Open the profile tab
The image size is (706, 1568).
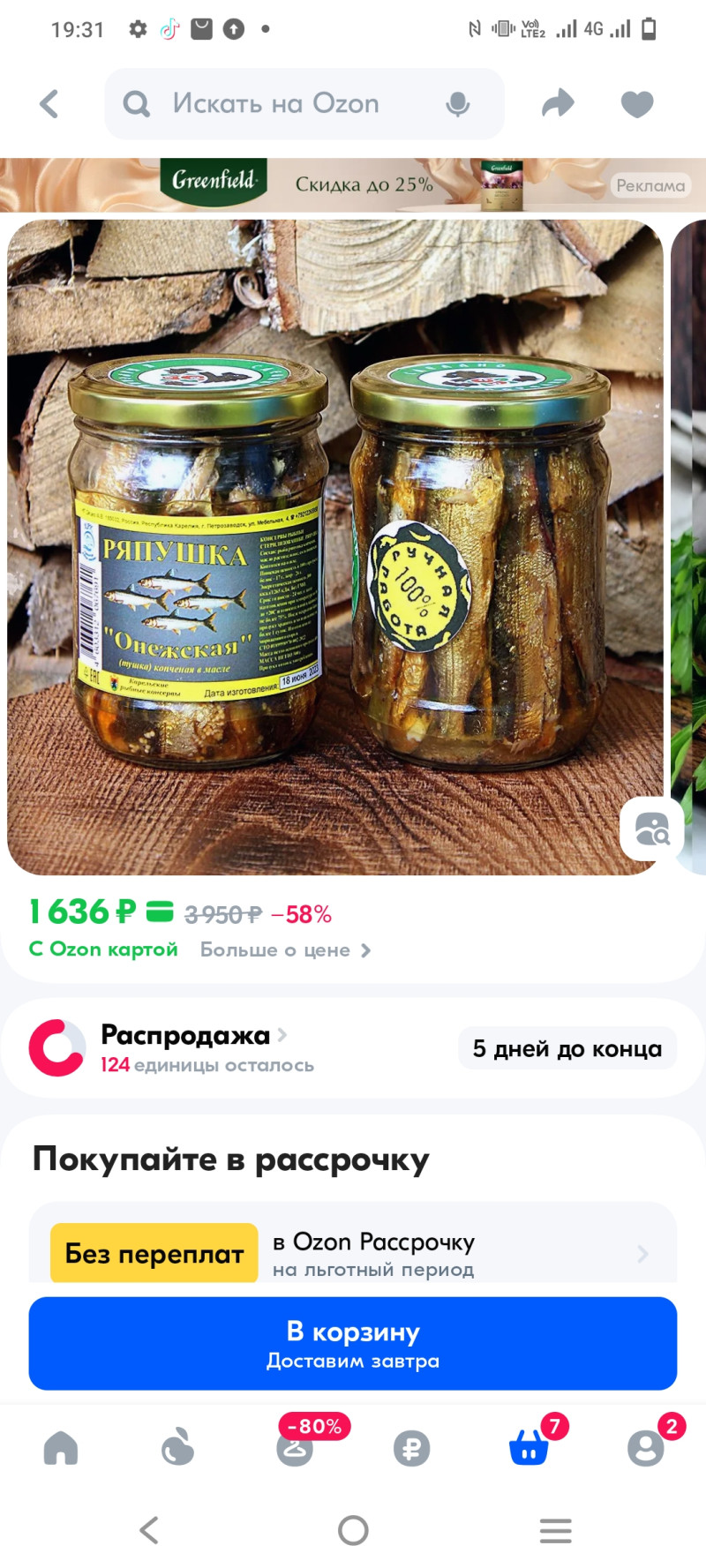point(645,1448)
